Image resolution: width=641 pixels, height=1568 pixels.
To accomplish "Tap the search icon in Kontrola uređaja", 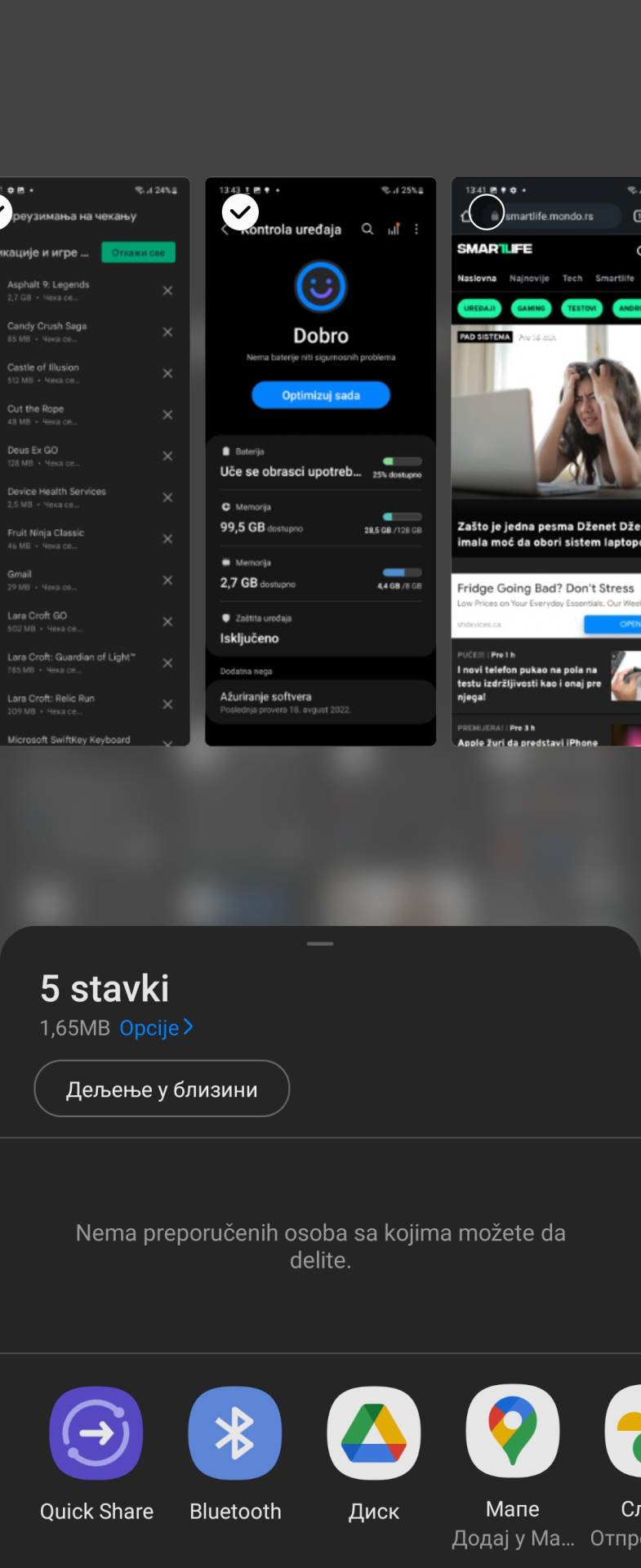I will click(367, 229).
